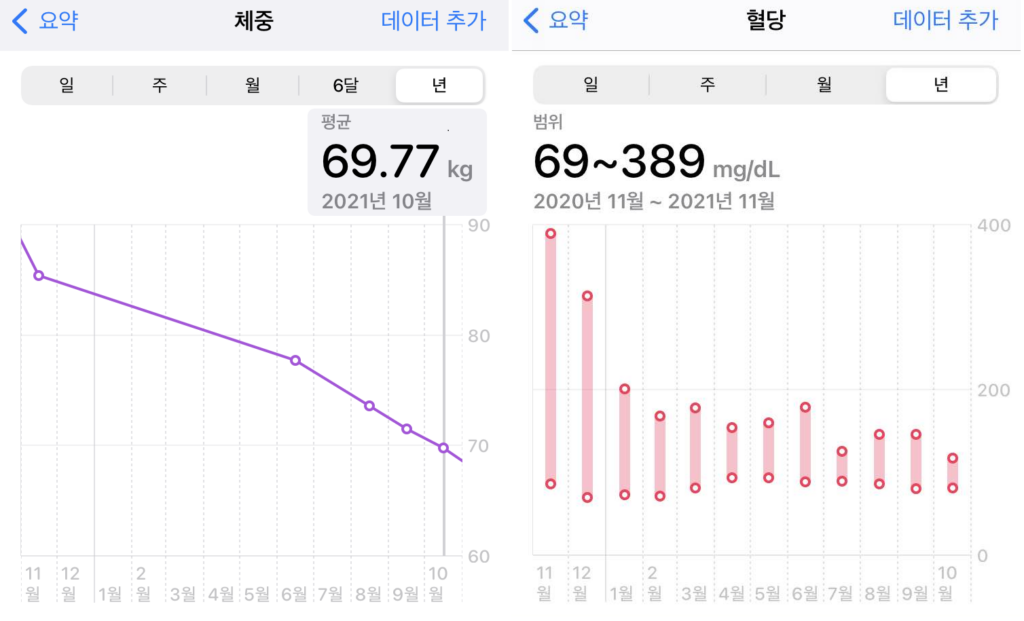Add data via 데이터 추가 on 혈당 screen
1024x621 pixels.
(945, 21)
